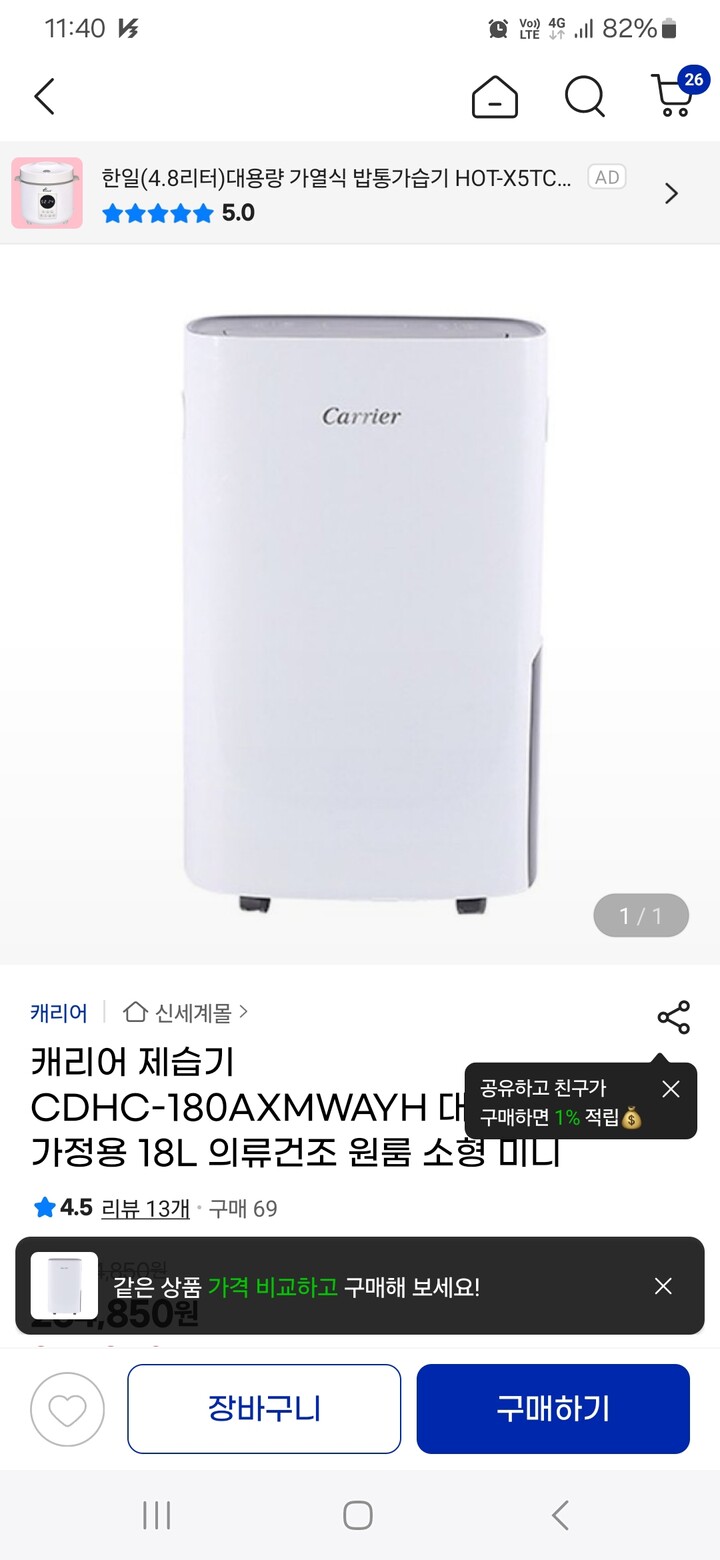Close the 1% rewards sharing tooltip
Screen dimensions: 720x1560
[671, 1089]
